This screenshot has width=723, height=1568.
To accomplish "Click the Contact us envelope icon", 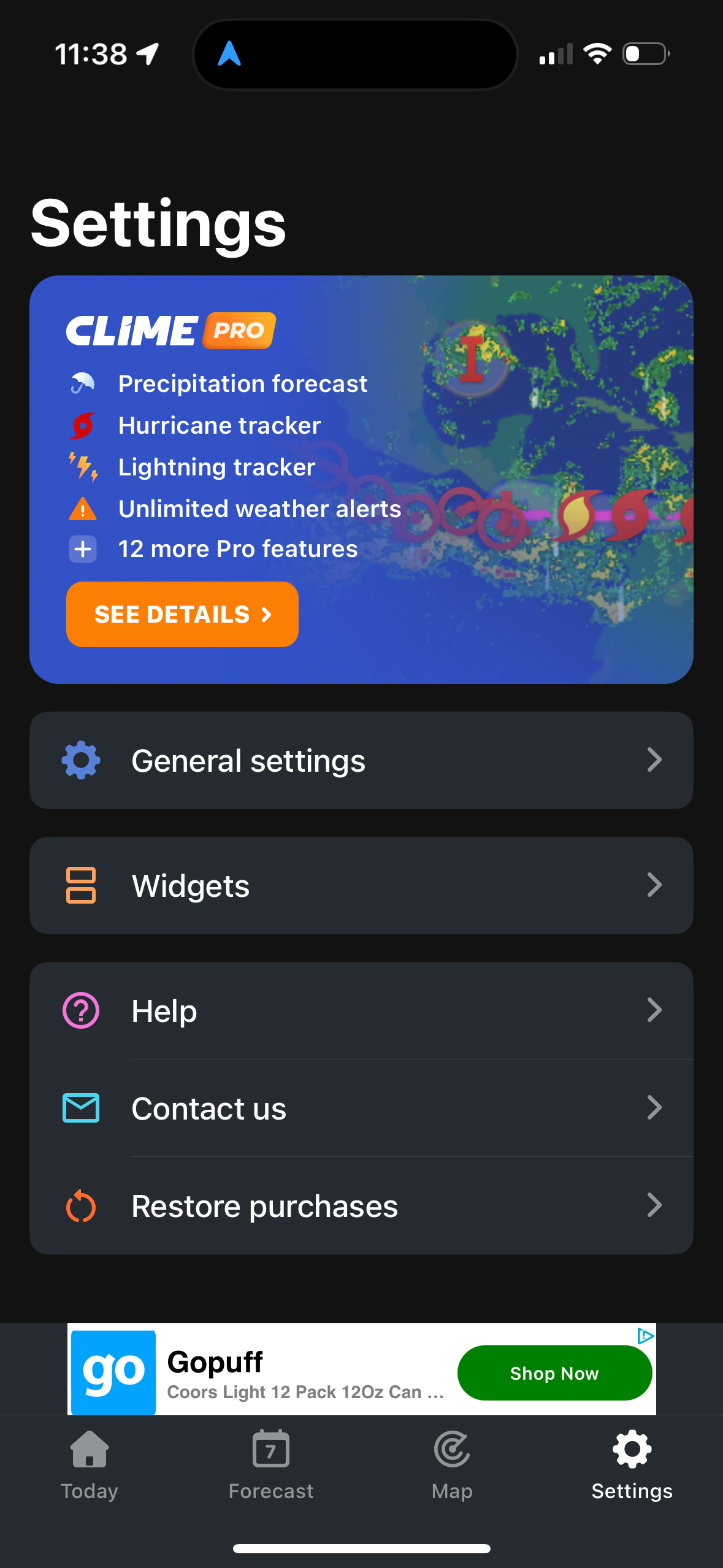I will pos(80,1108).
